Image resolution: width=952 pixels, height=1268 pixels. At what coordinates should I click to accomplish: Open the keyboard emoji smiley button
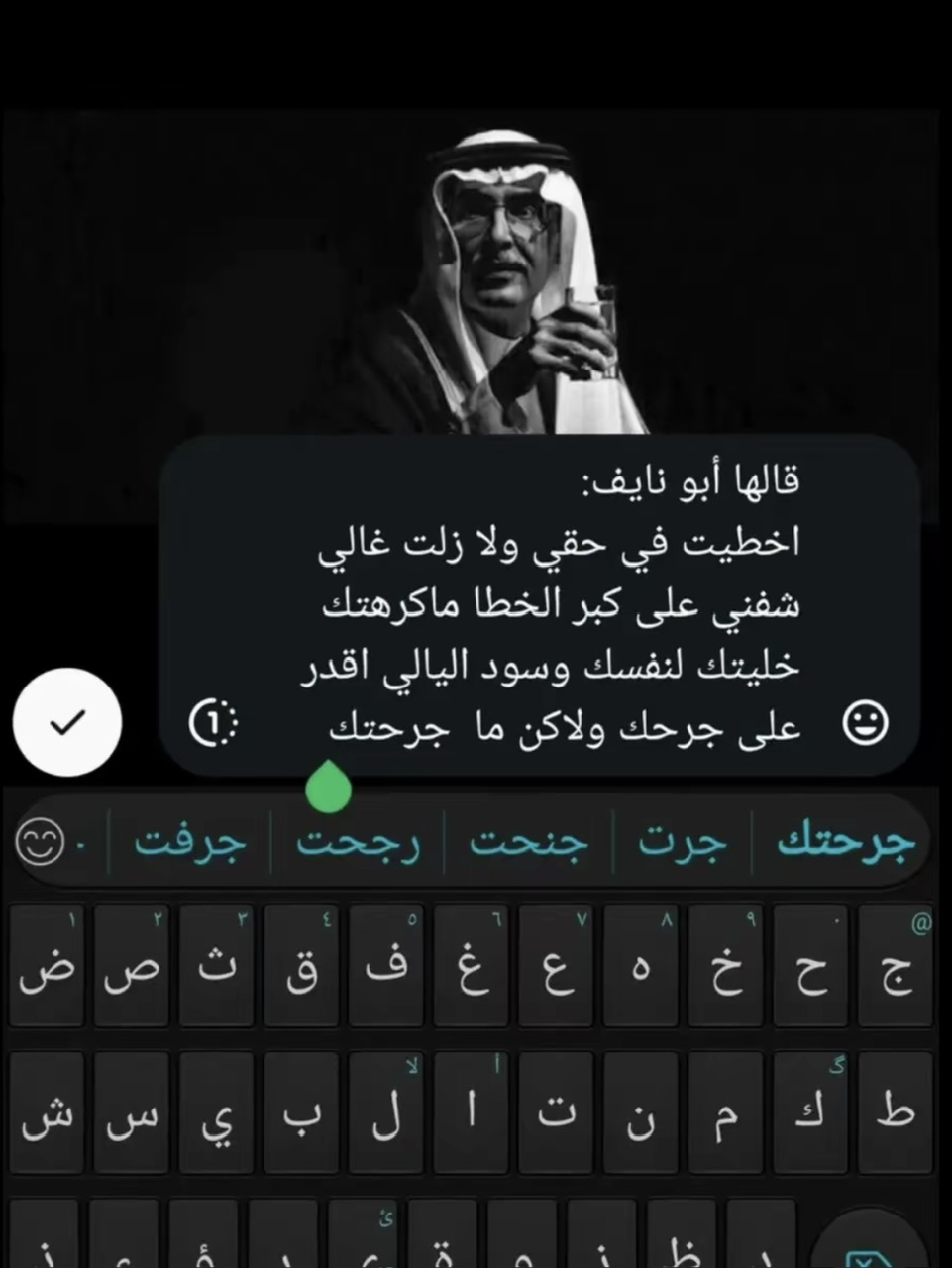(42, 844)
